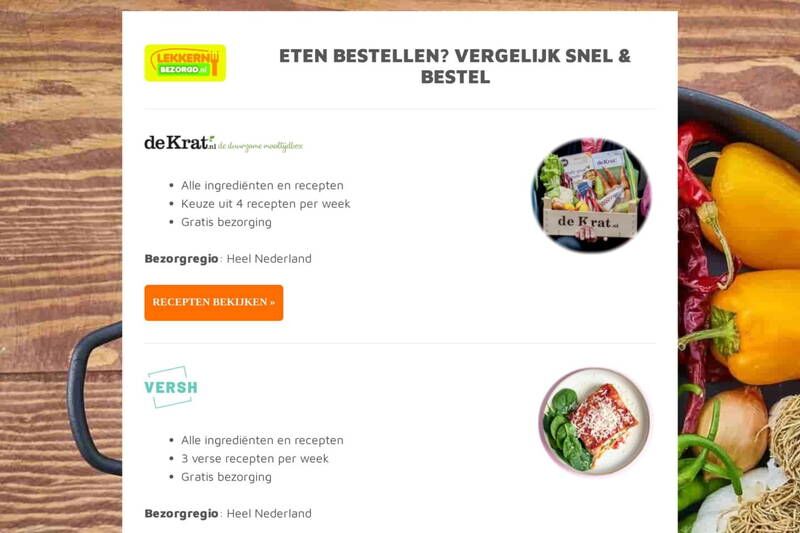Tap the Recepten Bekijken button for deKrat
Image resolution: width=800 pixels, height=533 pixels.
(213, 302)
